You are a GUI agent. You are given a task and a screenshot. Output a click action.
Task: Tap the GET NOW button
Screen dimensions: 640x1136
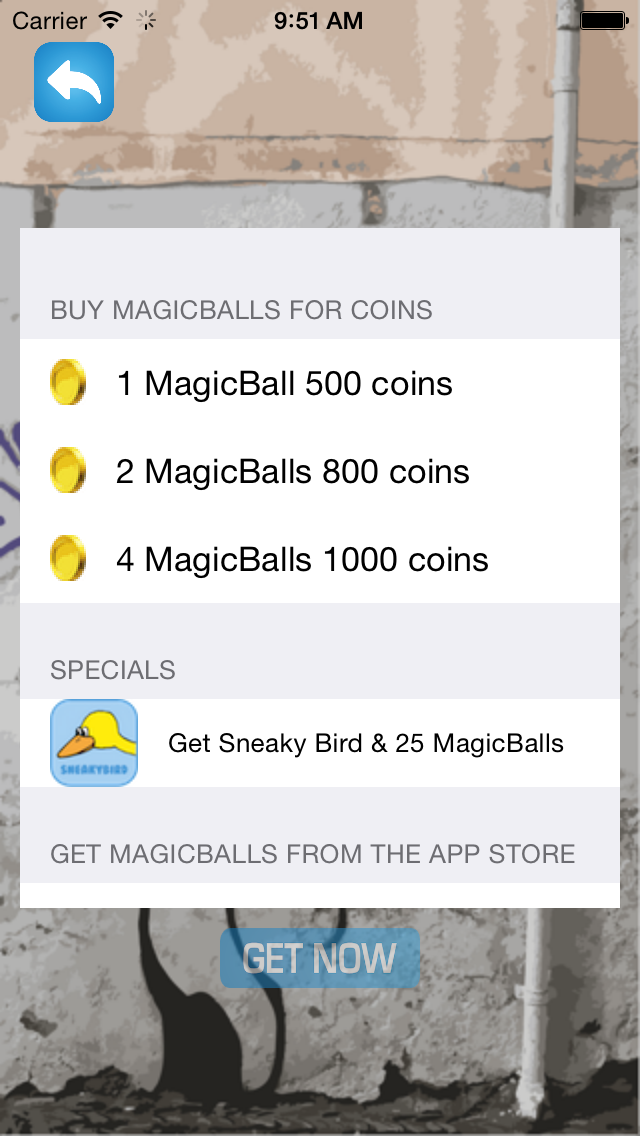(320, 958)
